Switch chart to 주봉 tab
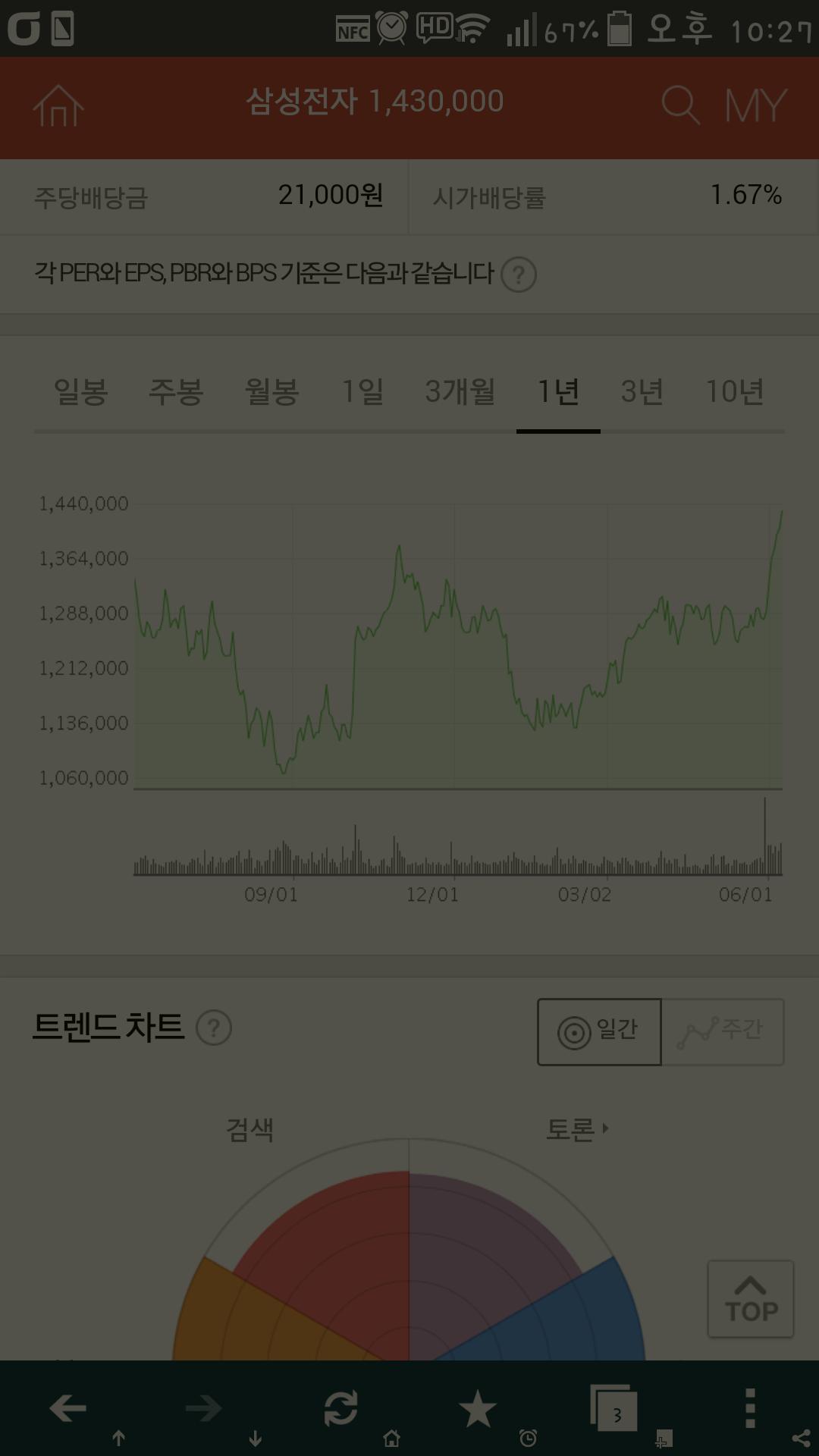 click(x=176, y=392)
